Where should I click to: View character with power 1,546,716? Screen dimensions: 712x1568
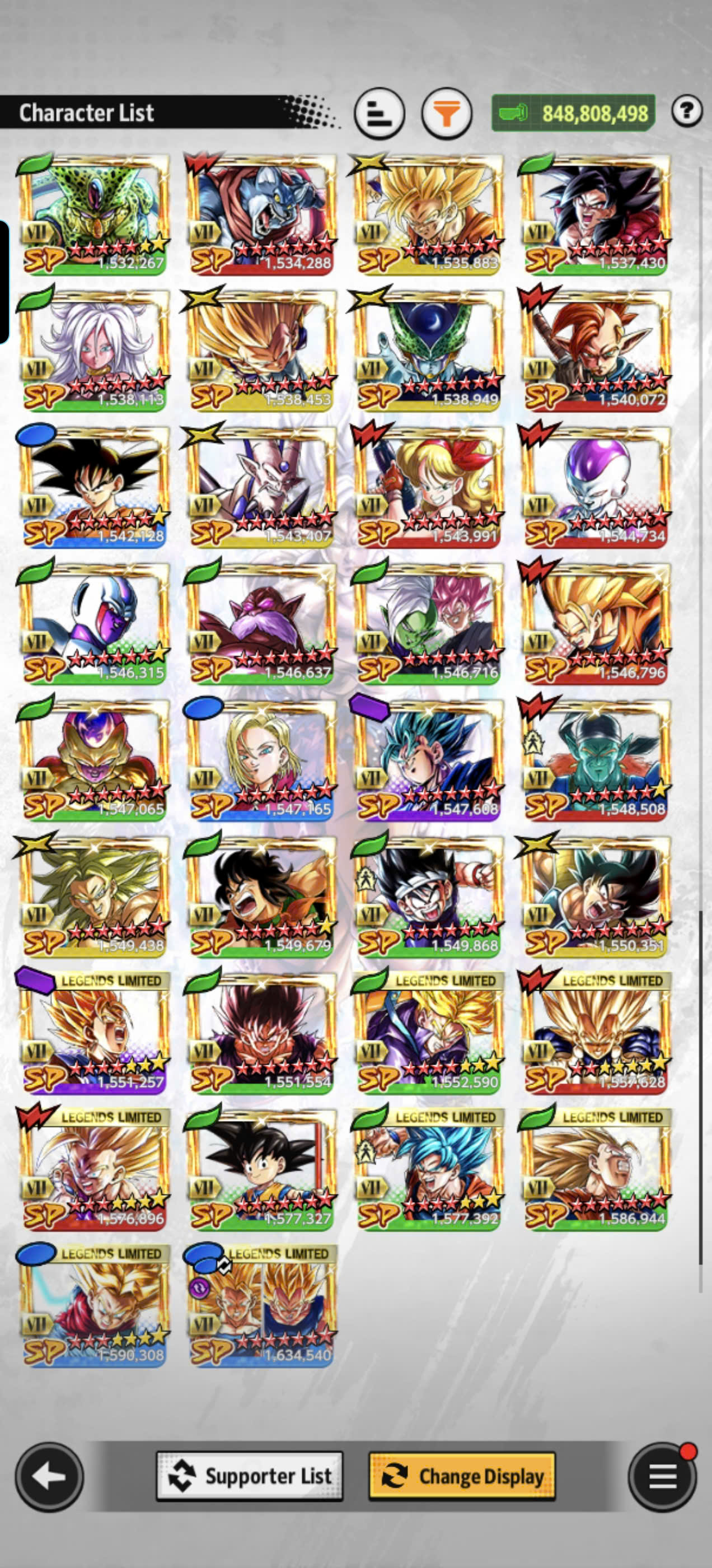(x=428, y=624)
